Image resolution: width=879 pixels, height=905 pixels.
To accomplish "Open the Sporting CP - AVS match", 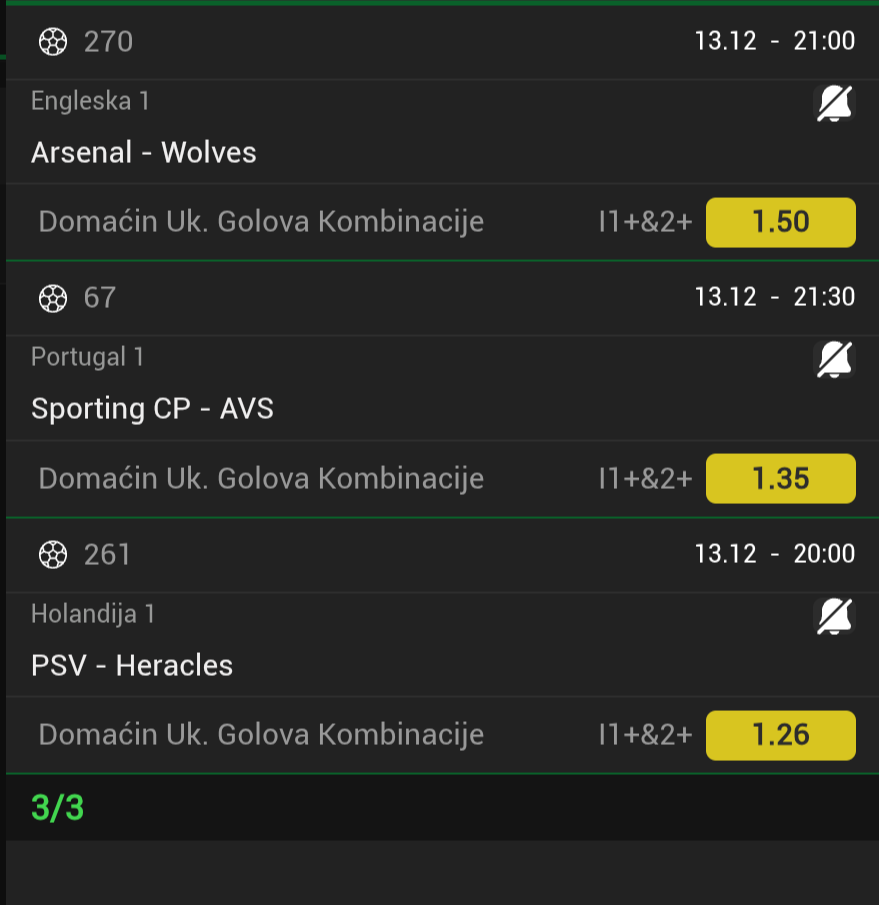I will tap(152, 409).
